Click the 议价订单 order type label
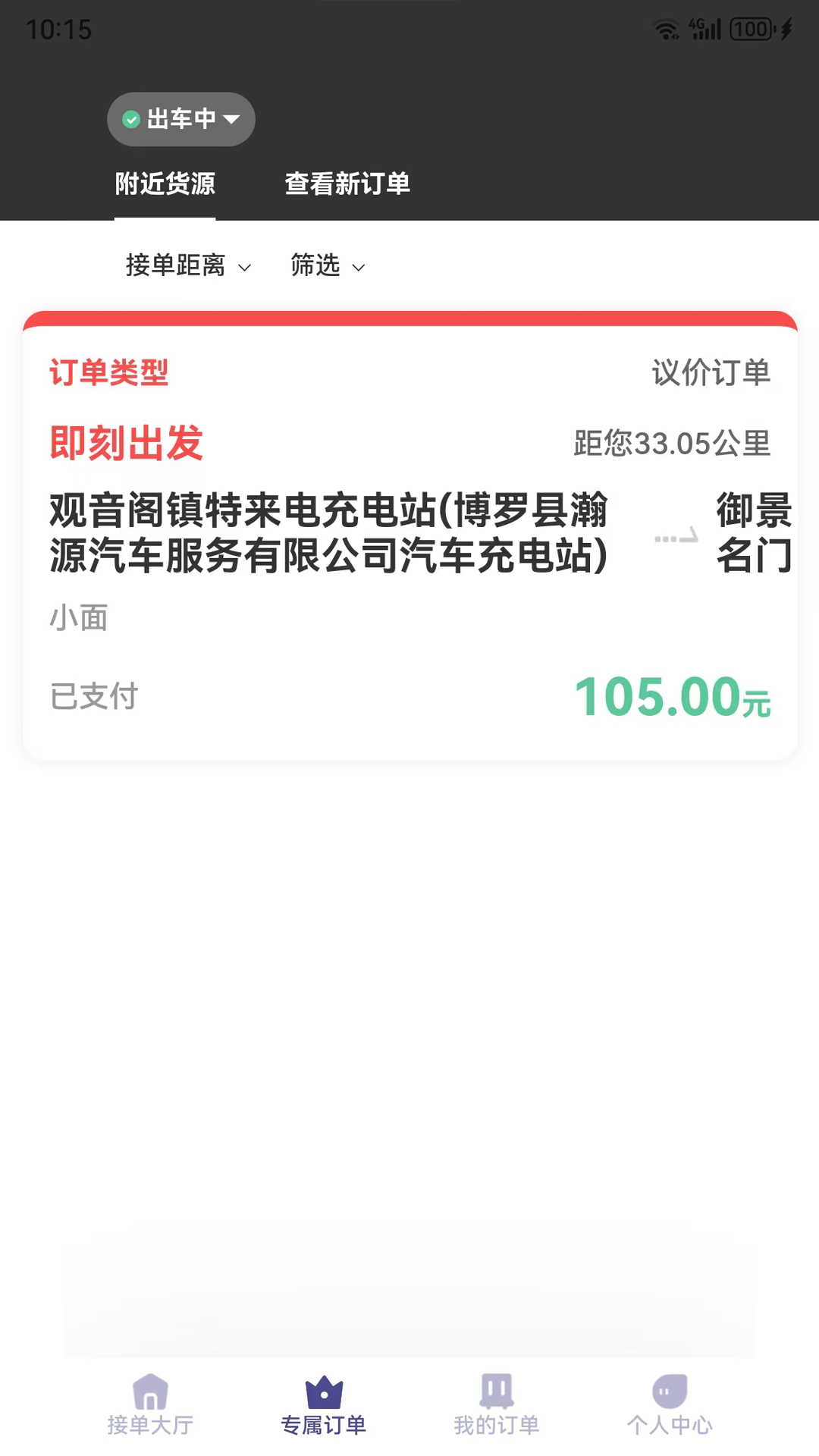Image resolution: width=819 pixels, height=1456 pixels. [x=711, y=373]
